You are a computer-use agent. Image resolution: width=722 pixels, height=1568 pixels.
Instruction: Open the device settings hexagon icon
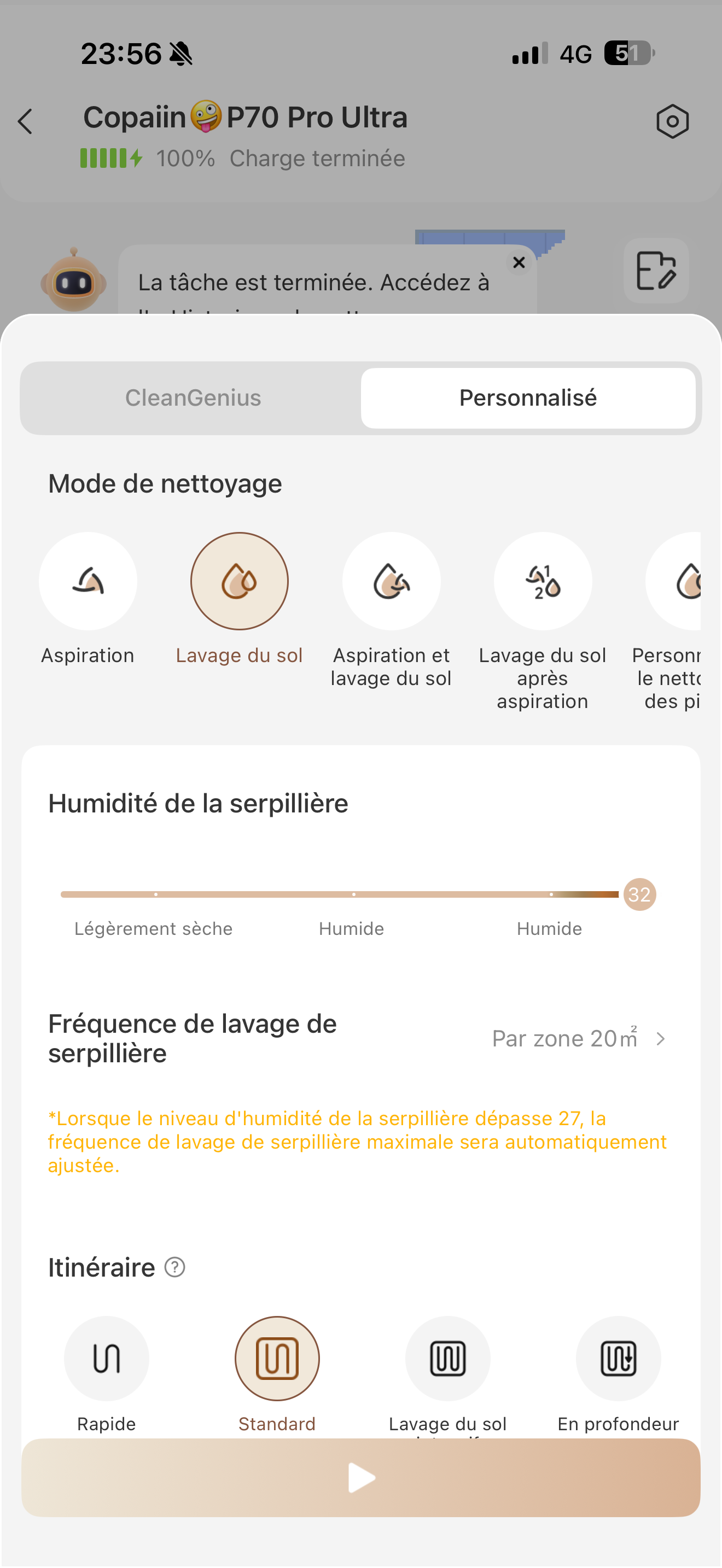click(672, 121)
